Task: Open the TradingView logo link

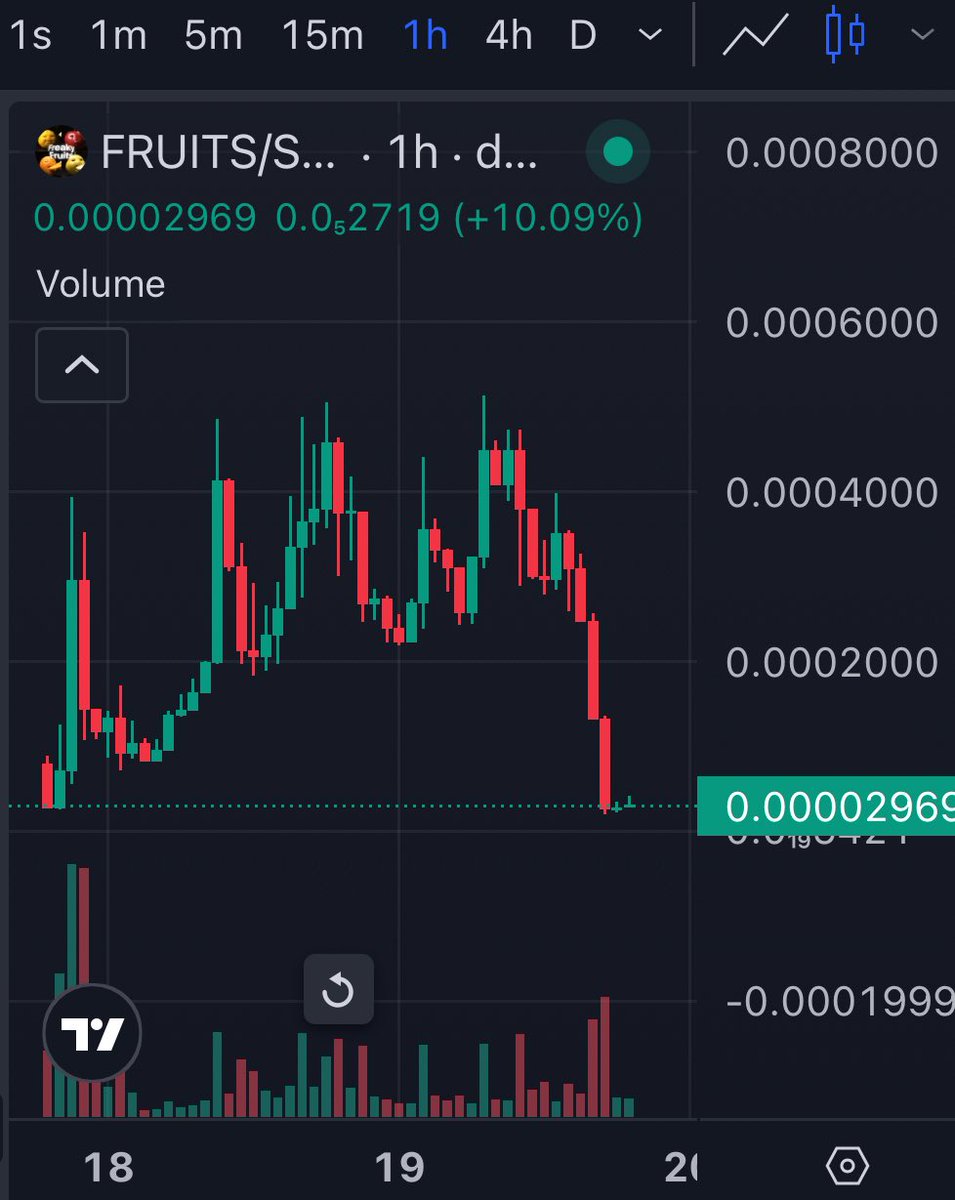Action: (92, 1033)
